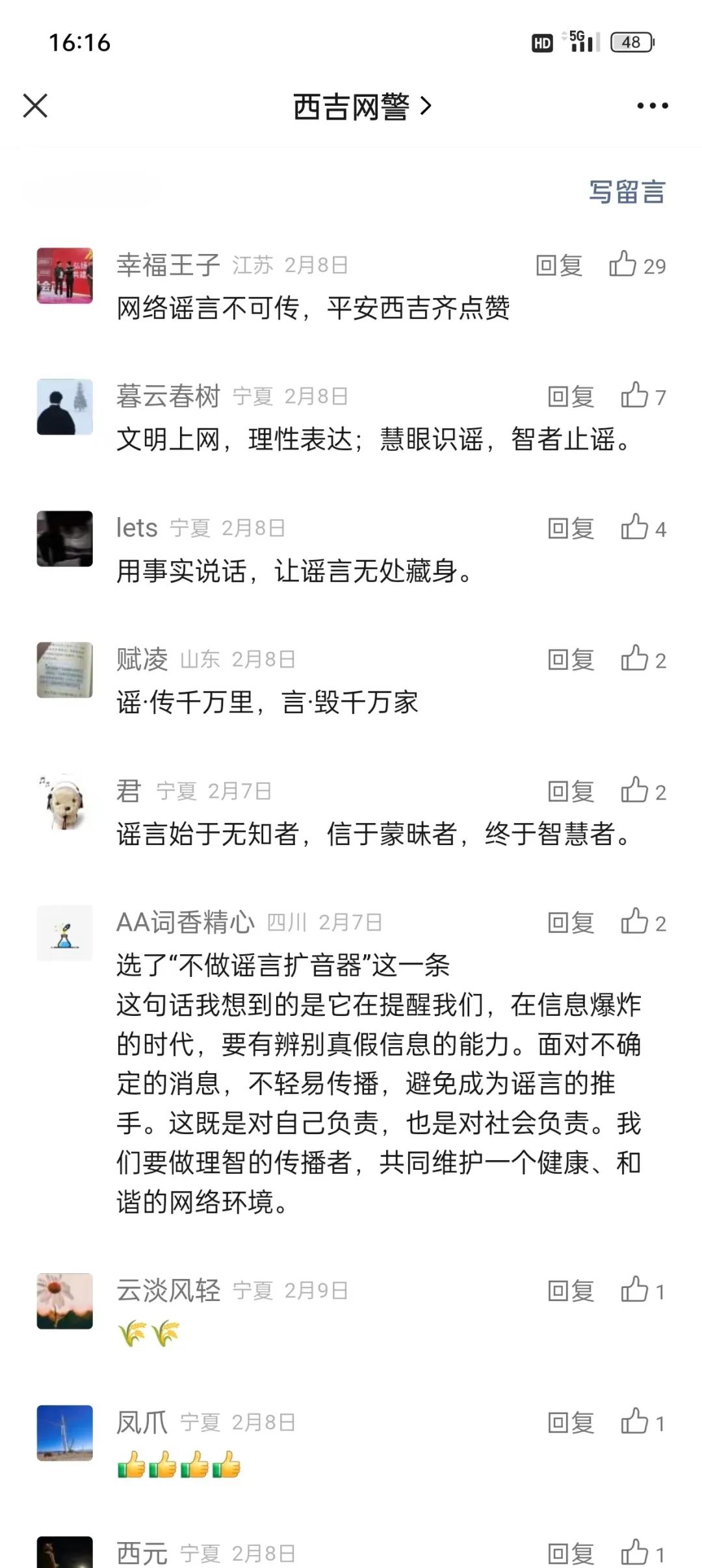The height and width of the screenshot is (1568, 702).
Task: Open the three-dot overflow menu
Action: [x=652, y=106]
